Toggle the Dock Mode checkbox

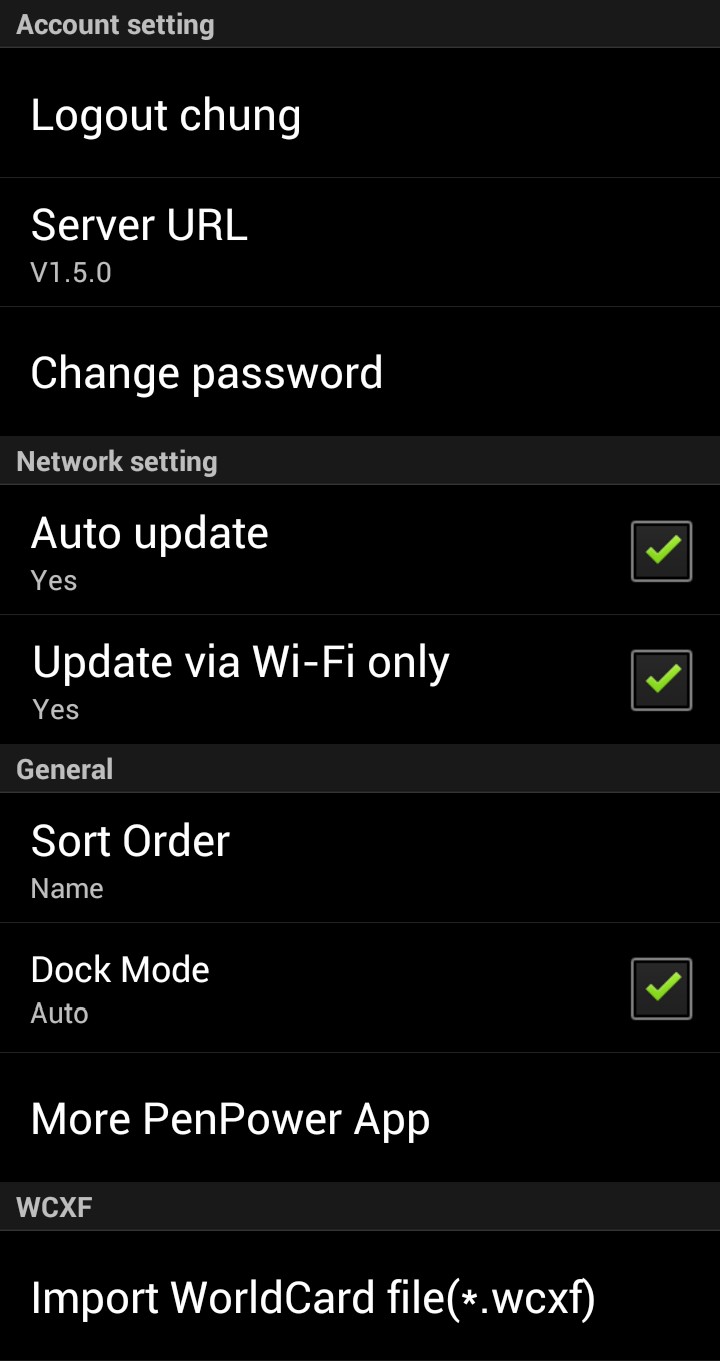tap(661, 988)
